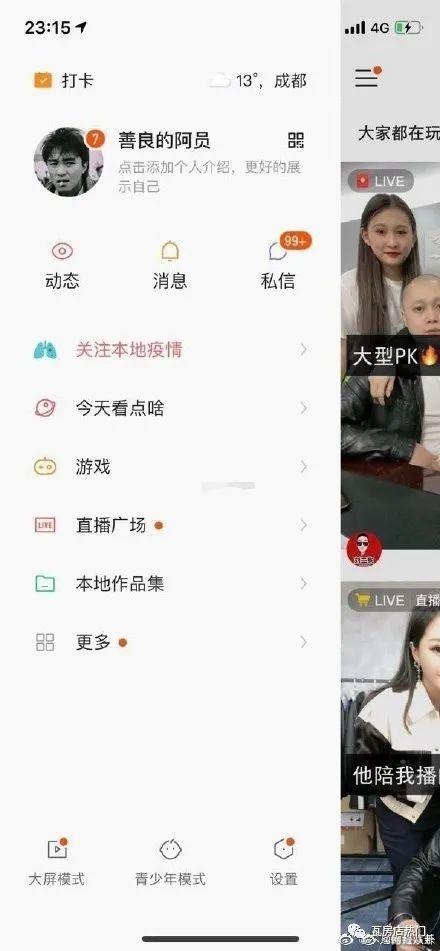Open 本地作品集 local works
Image resolution: width=440 pixels, height=951 pixels.
(x=170, y=583)
